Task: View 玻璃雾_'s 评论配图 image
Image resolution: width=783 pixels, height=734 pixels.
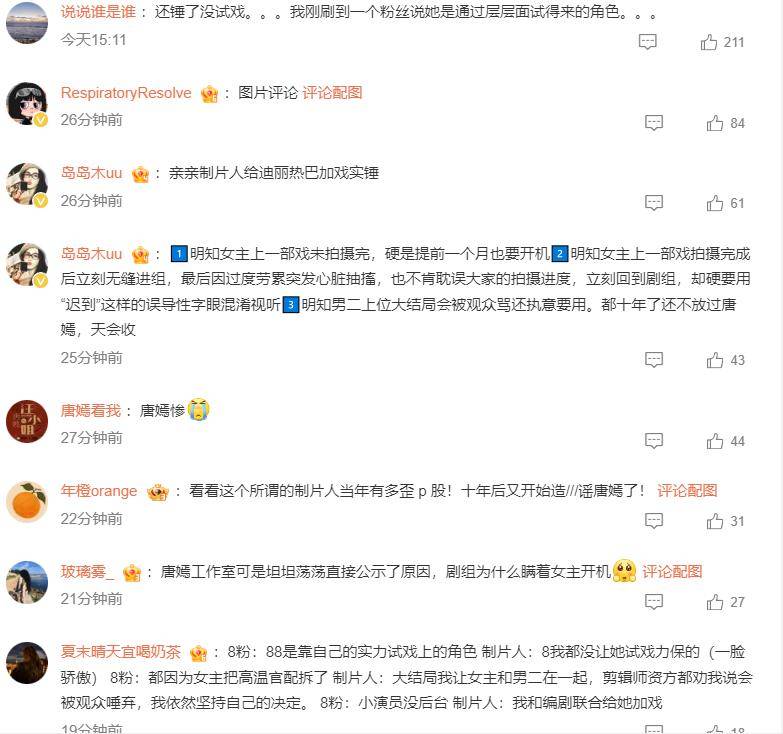Action: 672,572
